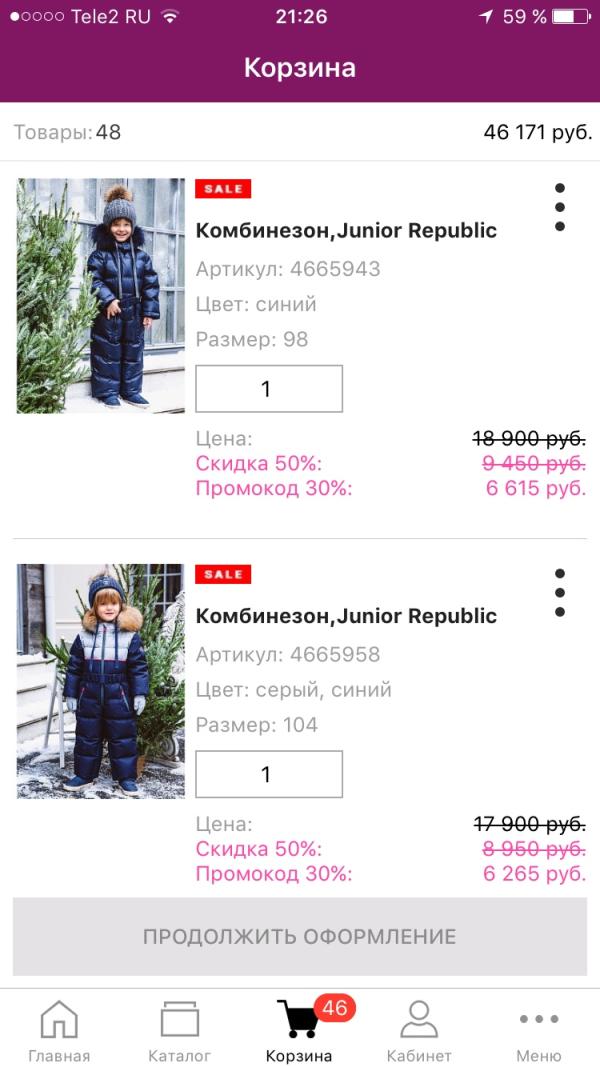Open options menu for item 4665958

560,593
